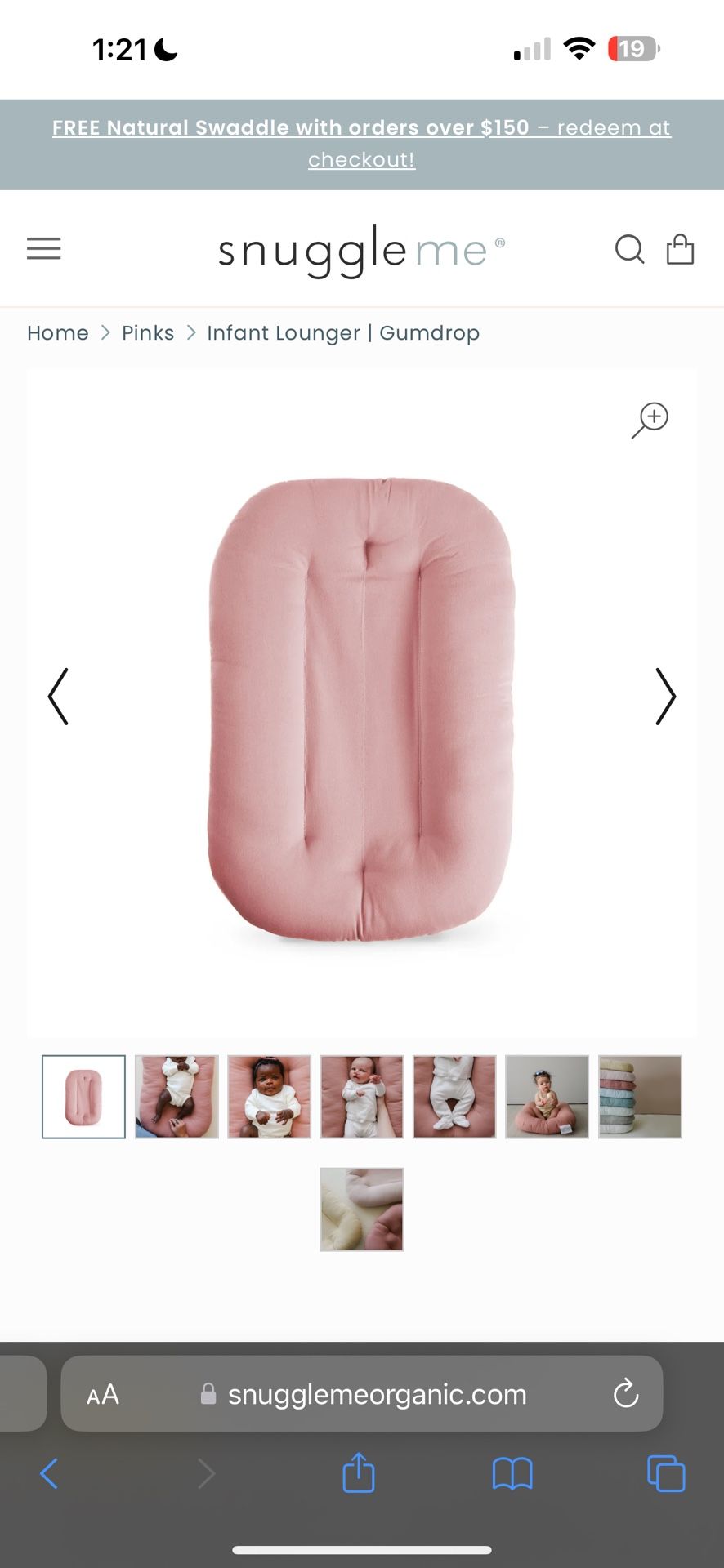Select the smiling baby with bow thumbnail
Screen dimensions: 724x1568
click(269, 1097)
